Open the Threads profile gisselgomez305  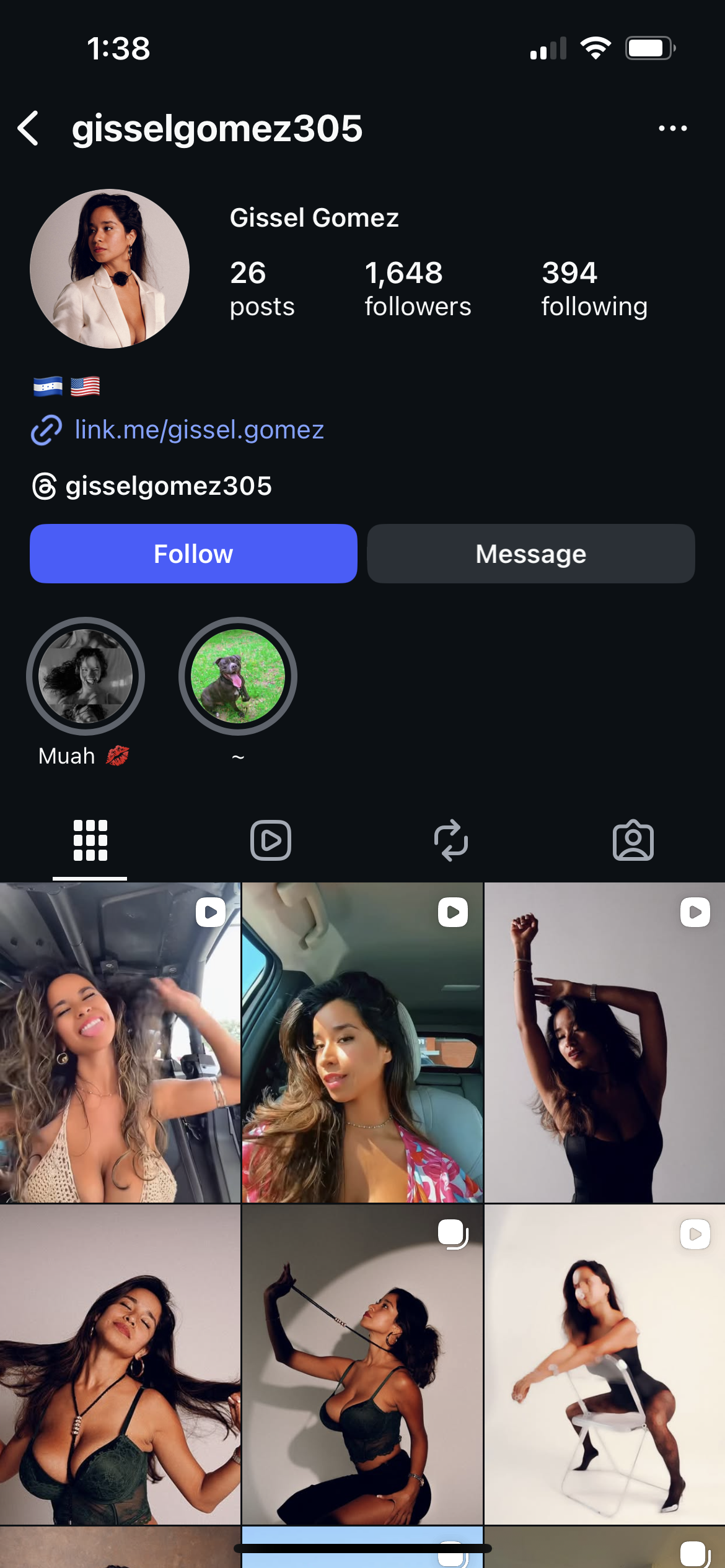[168, 486]
